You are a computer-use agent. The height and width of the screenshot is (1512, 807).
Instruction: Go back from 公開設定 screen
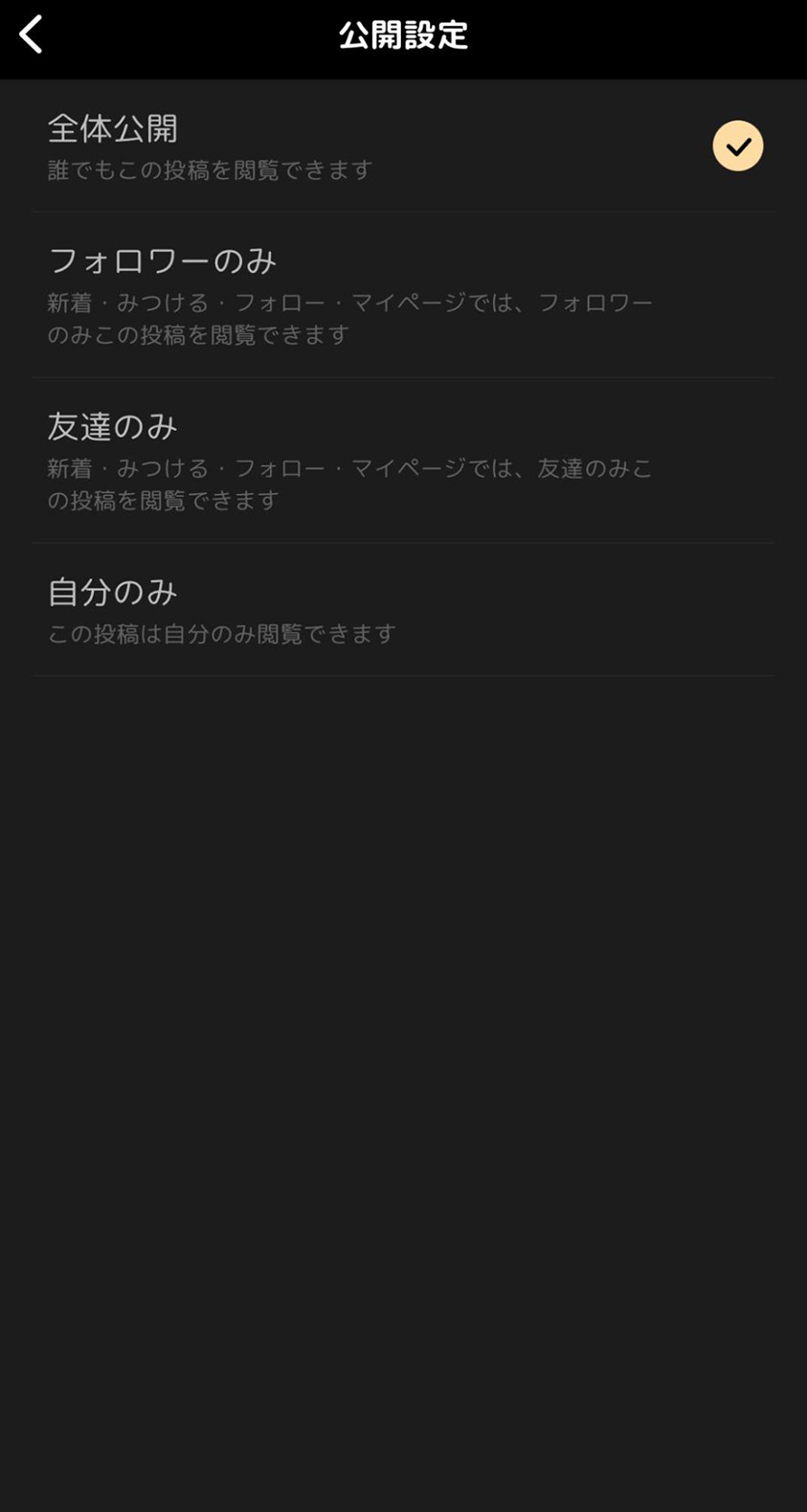click(x=32, y=35)
